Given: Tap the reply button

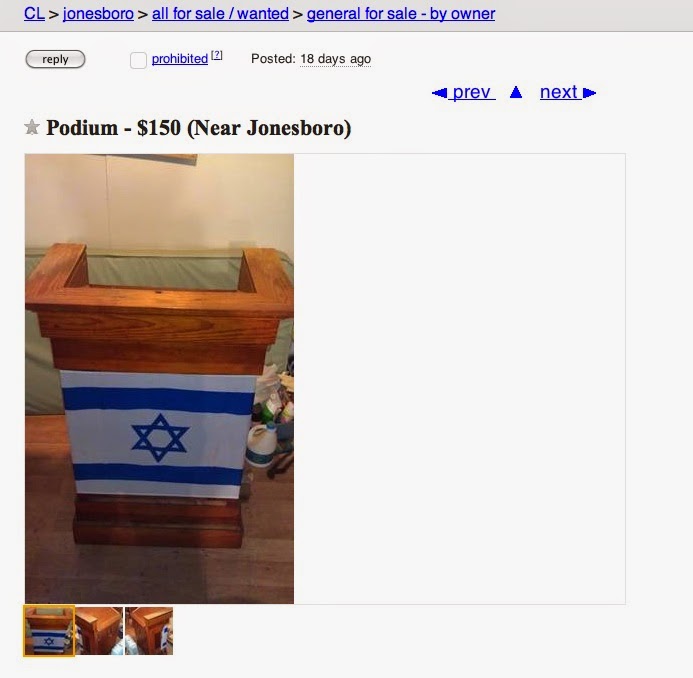Looking at the screenshot, I should pyautogui.click(x=55, y=60).
